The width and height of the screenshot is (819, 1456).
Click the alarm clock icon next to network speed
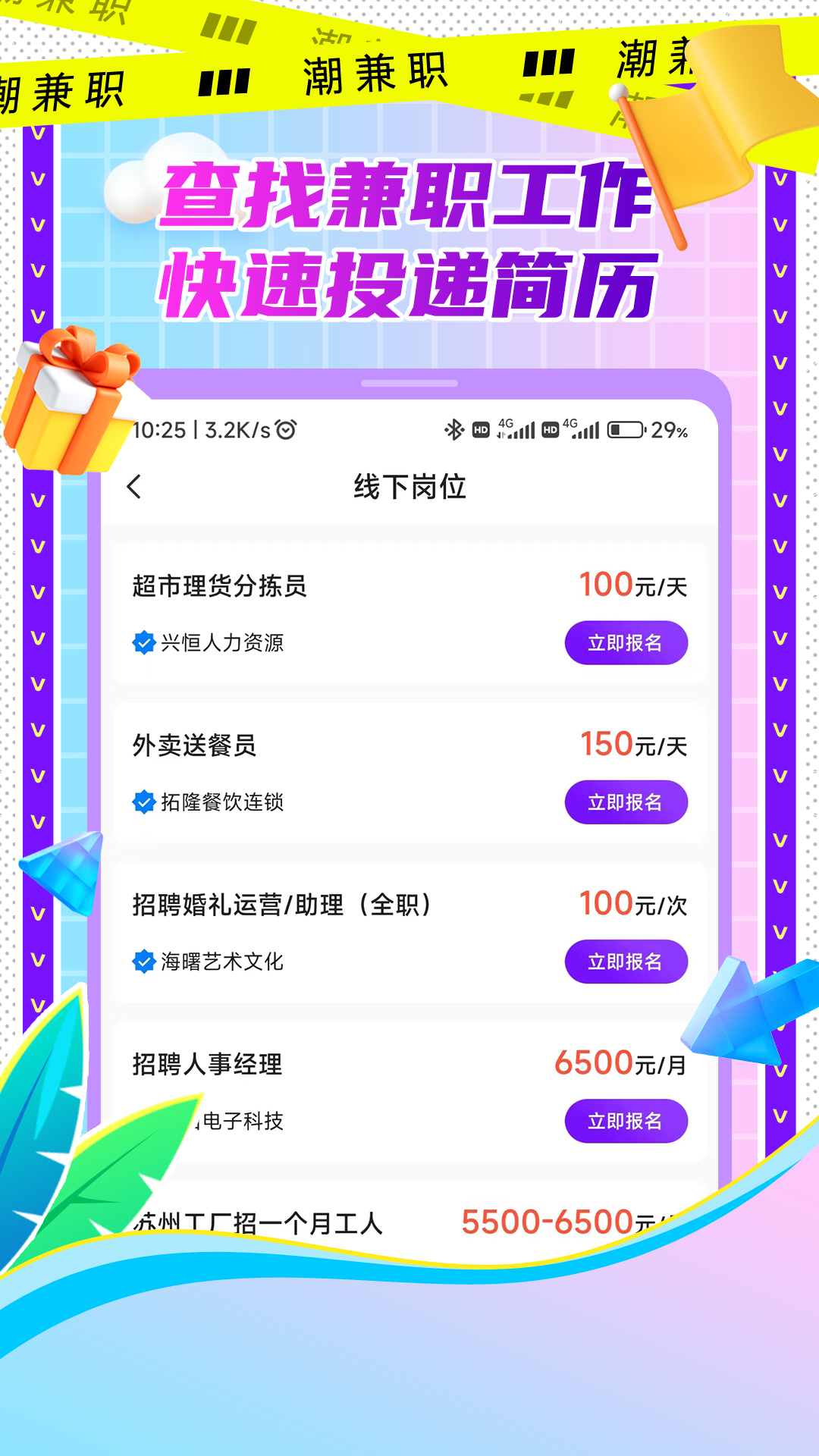click(285, 430)
